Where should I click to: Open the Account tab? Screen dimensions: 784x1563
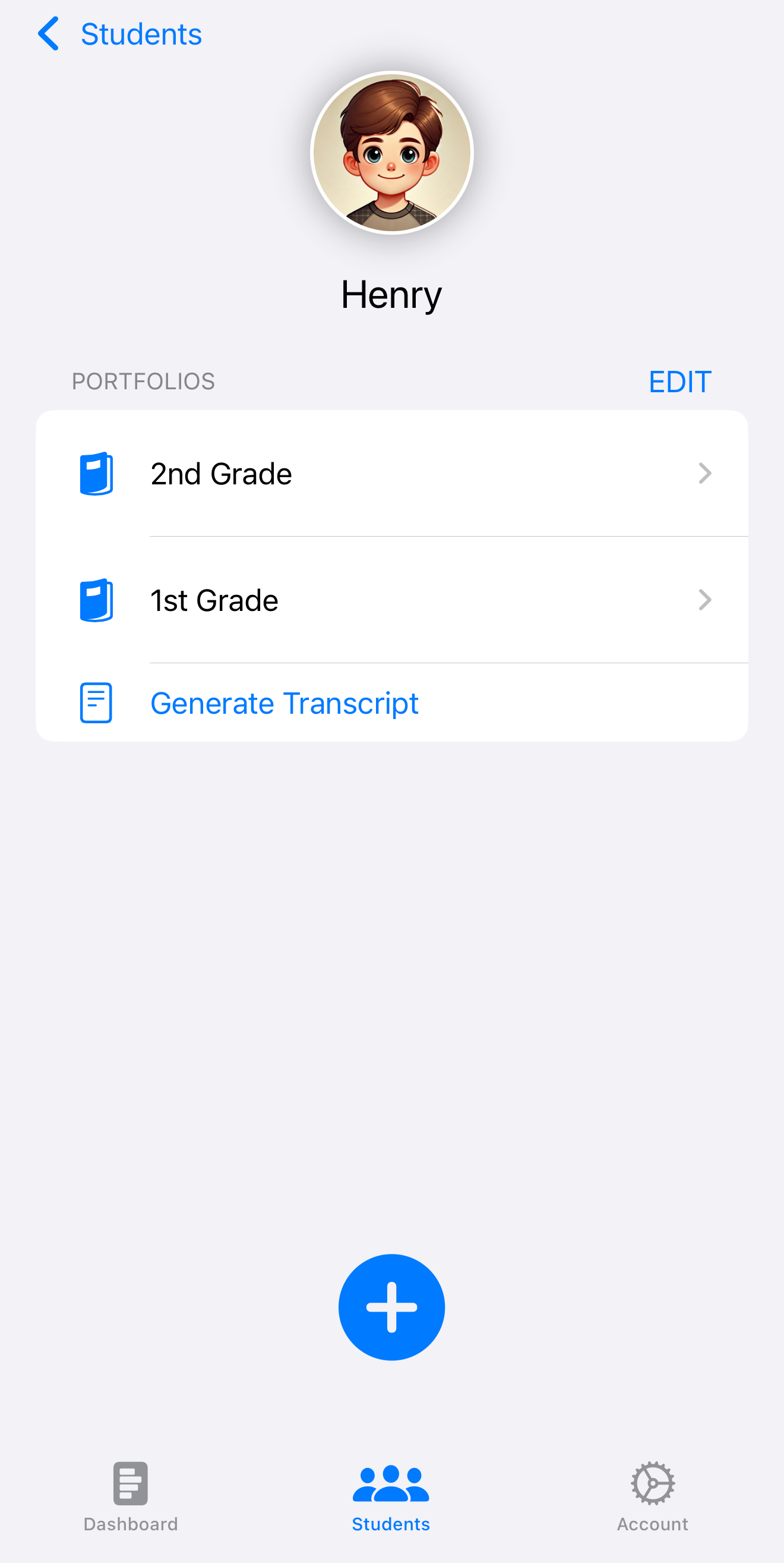point(652,1496)
